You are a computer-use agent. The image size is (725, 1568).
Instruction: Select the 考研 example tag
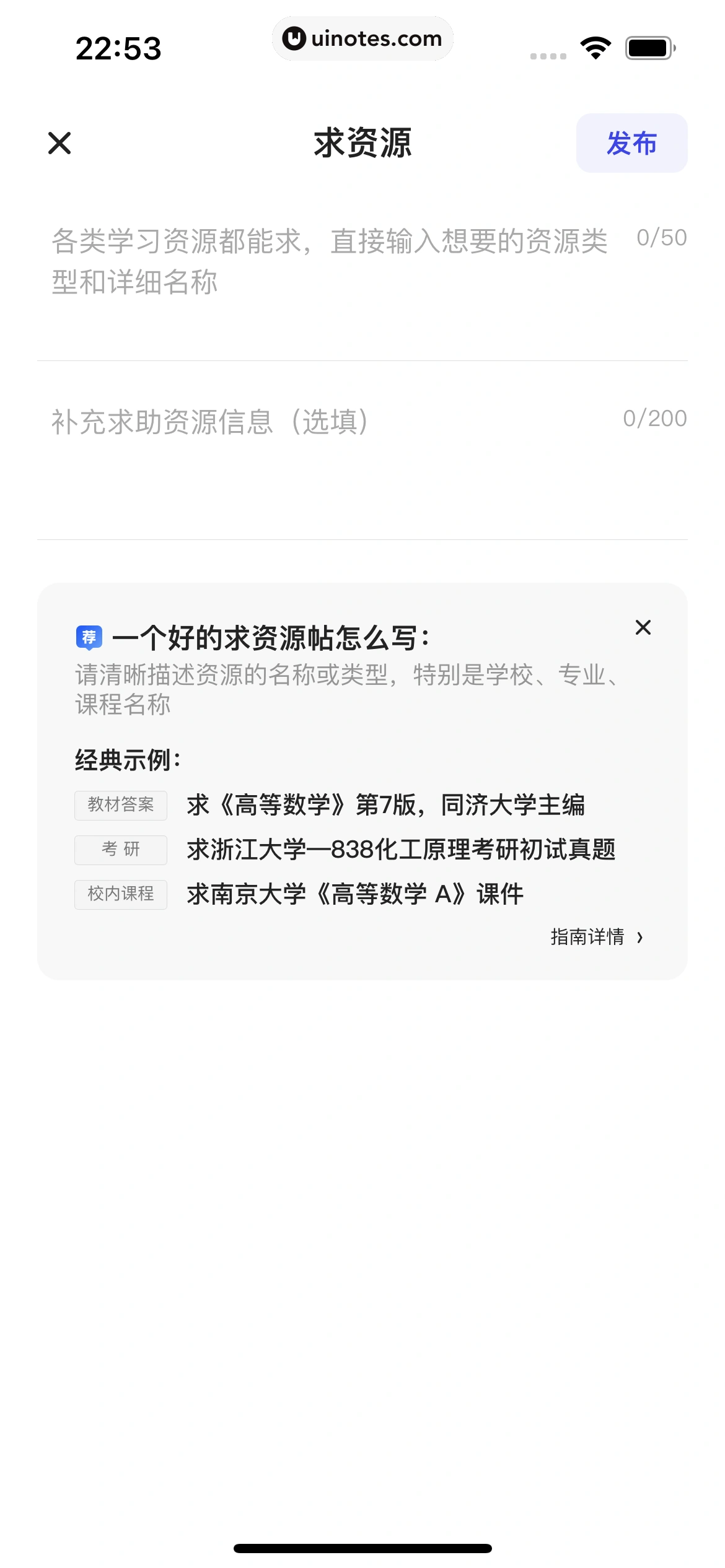pos(120,850)
